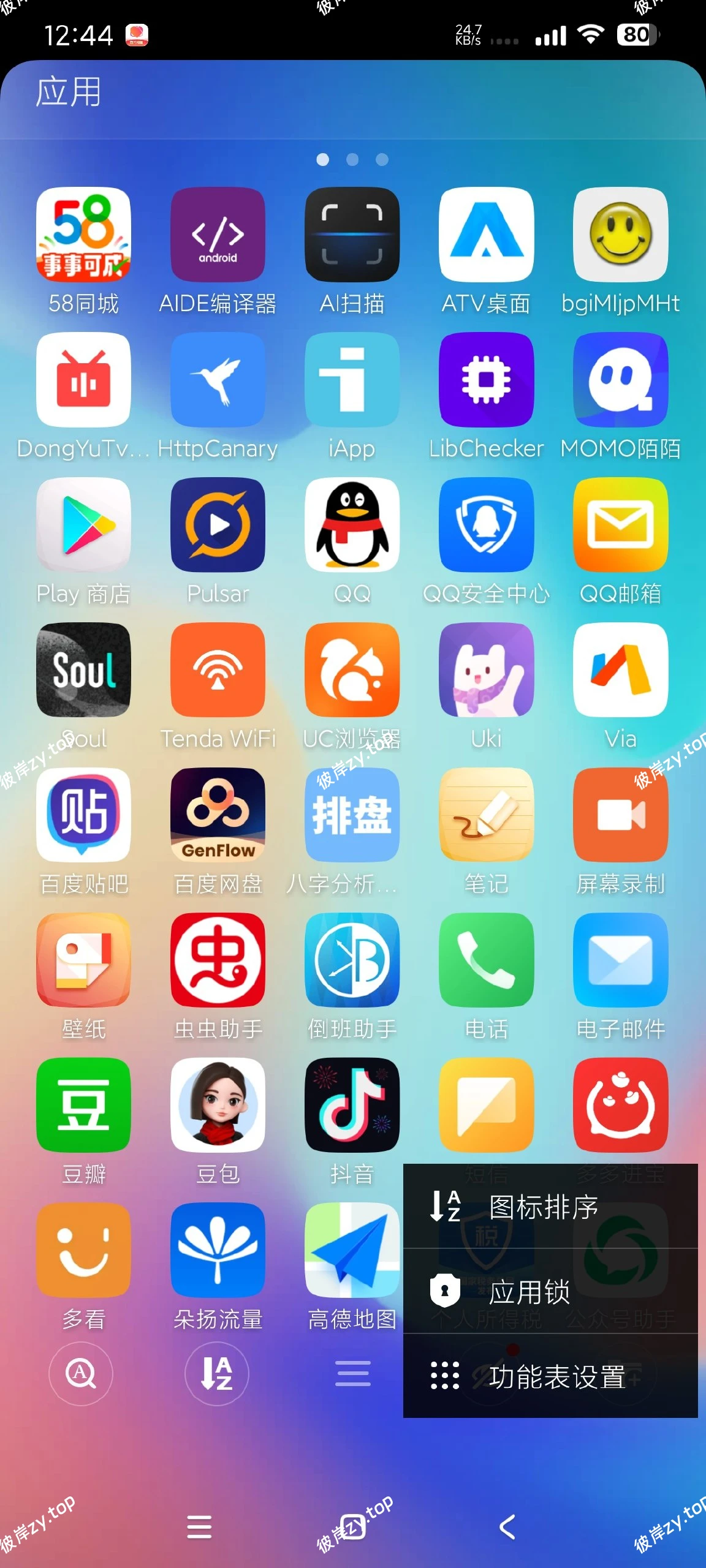Go back with the system back arrow
The image size is (706, 1568).
click(507, 1527)
